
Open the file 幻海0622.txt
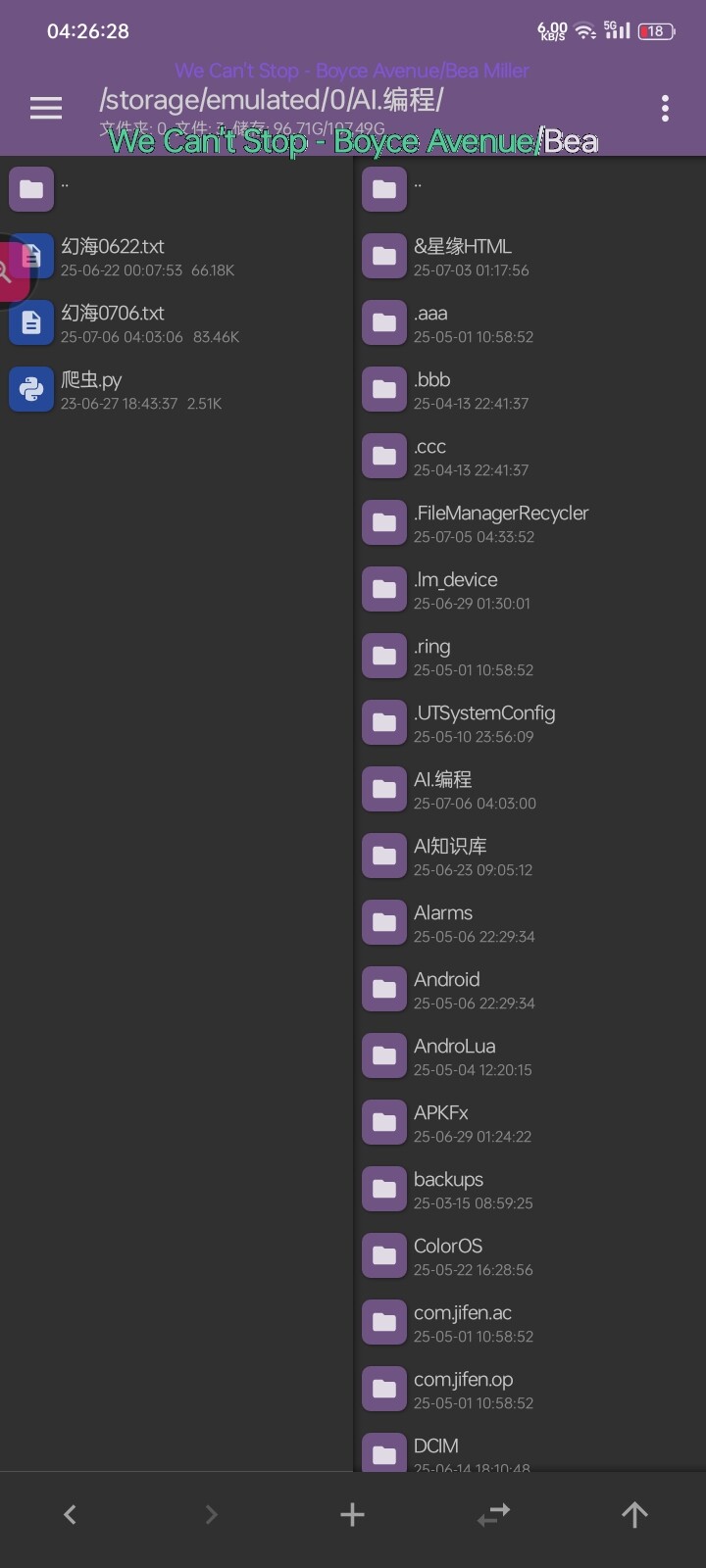click(176, 257)
